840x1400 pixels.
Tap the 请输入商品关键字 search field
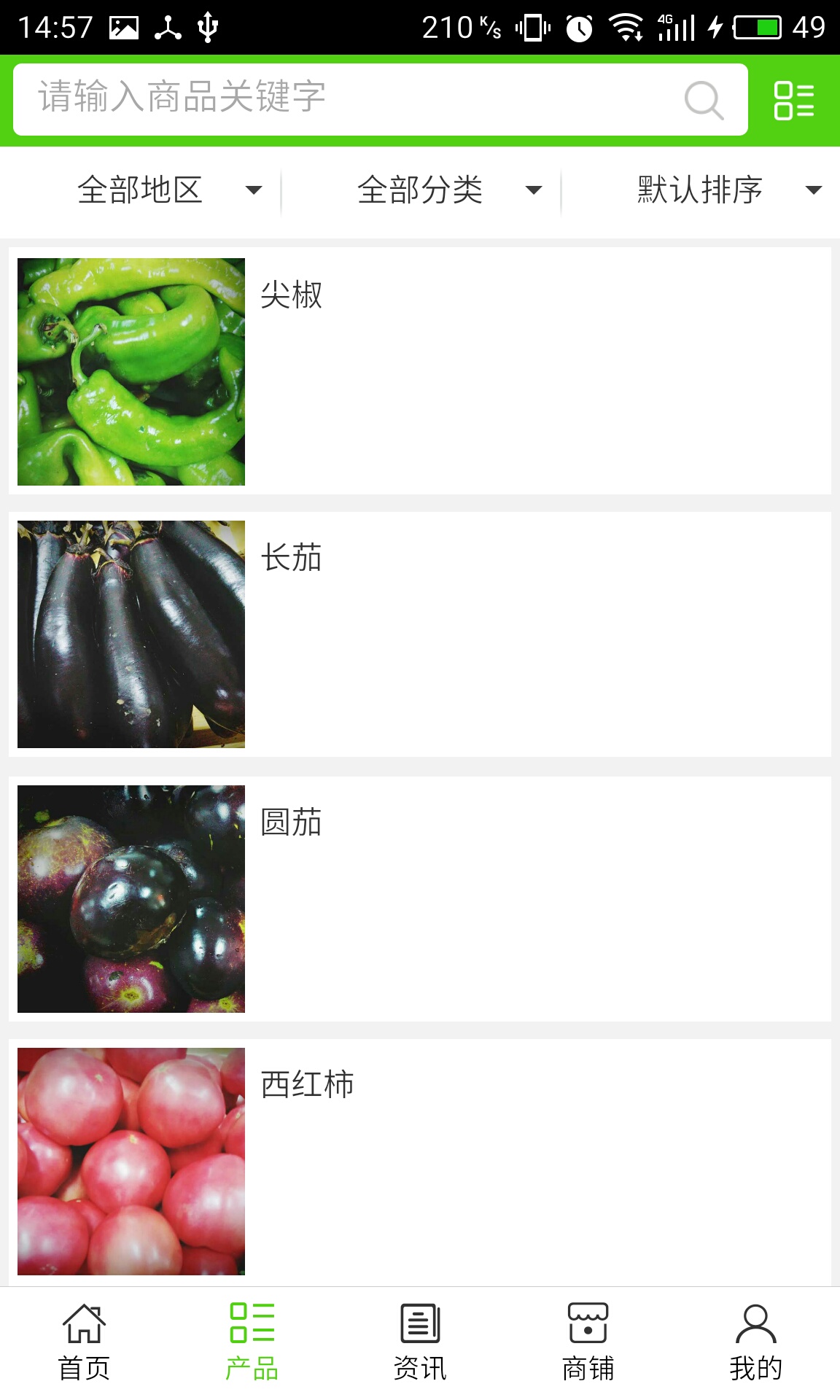point(350,98)
